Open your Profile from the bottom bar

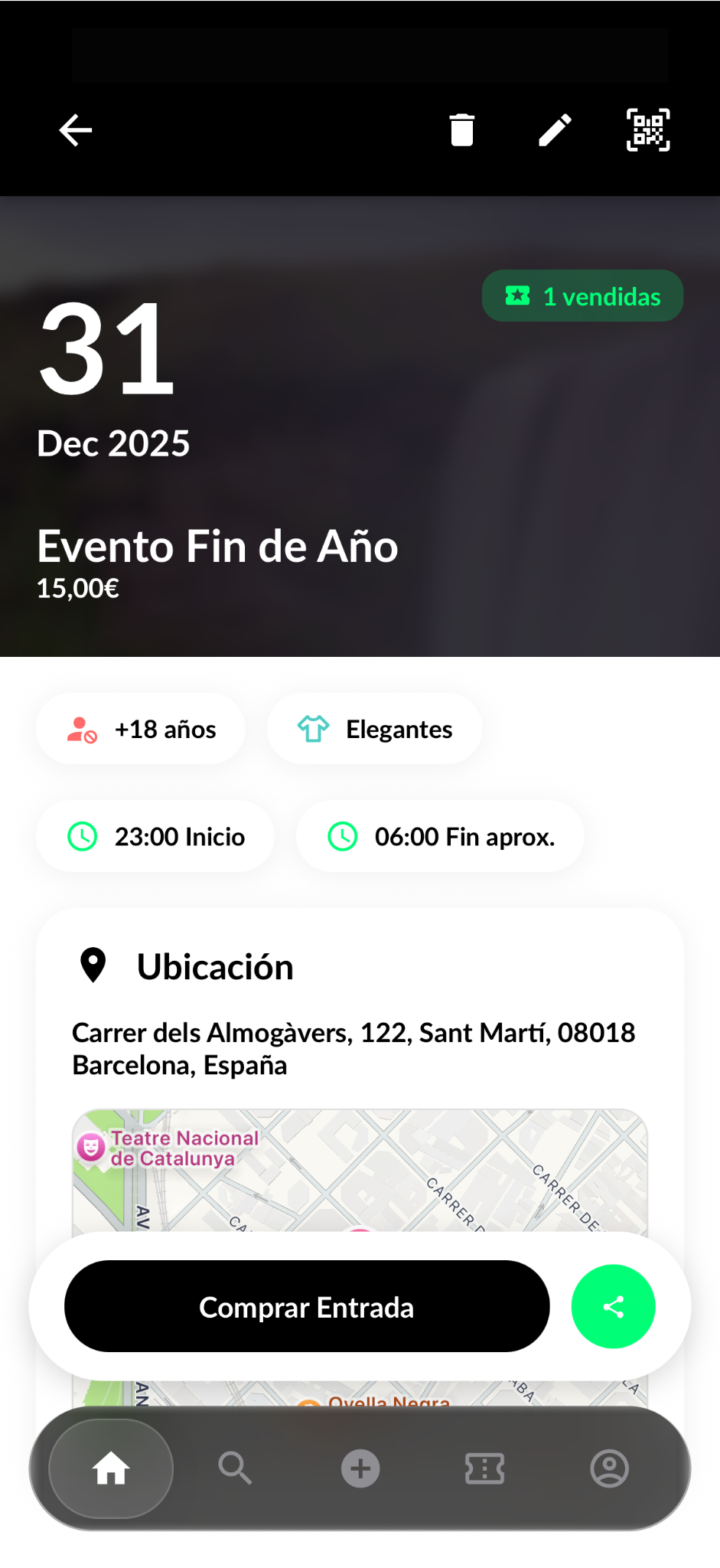click(610, 1469)
